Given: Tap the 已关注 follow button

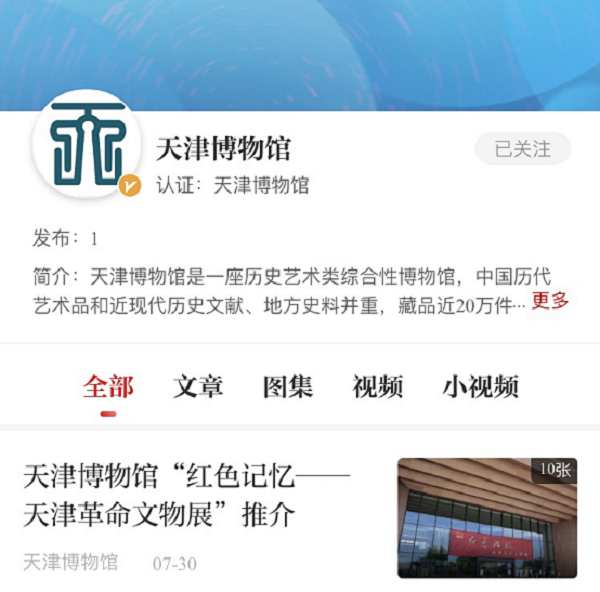Looking at the screenshot, I should pos(522,149).
